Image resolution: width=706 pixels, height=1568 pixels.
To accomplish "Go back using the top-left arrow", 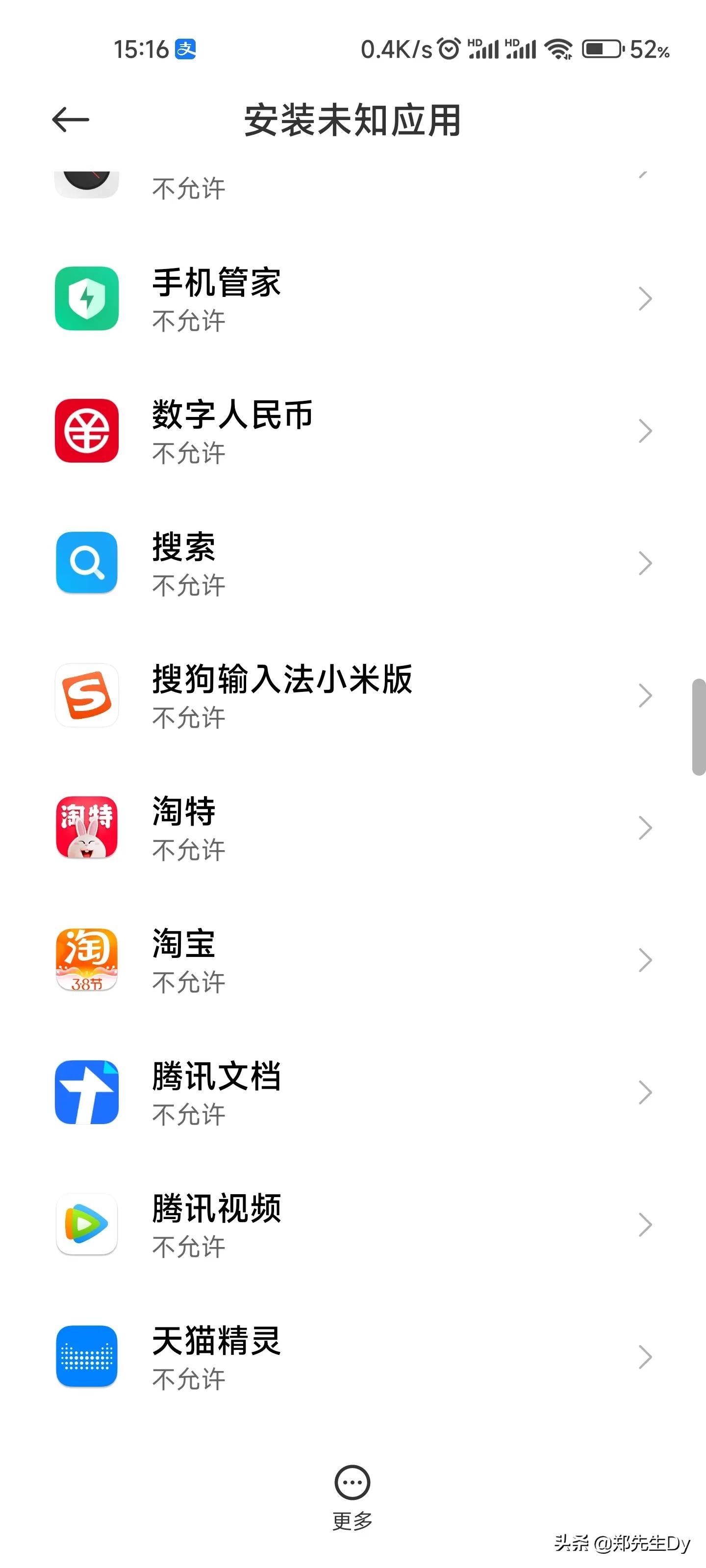I will pyautogui.click(x=71, y=119).
